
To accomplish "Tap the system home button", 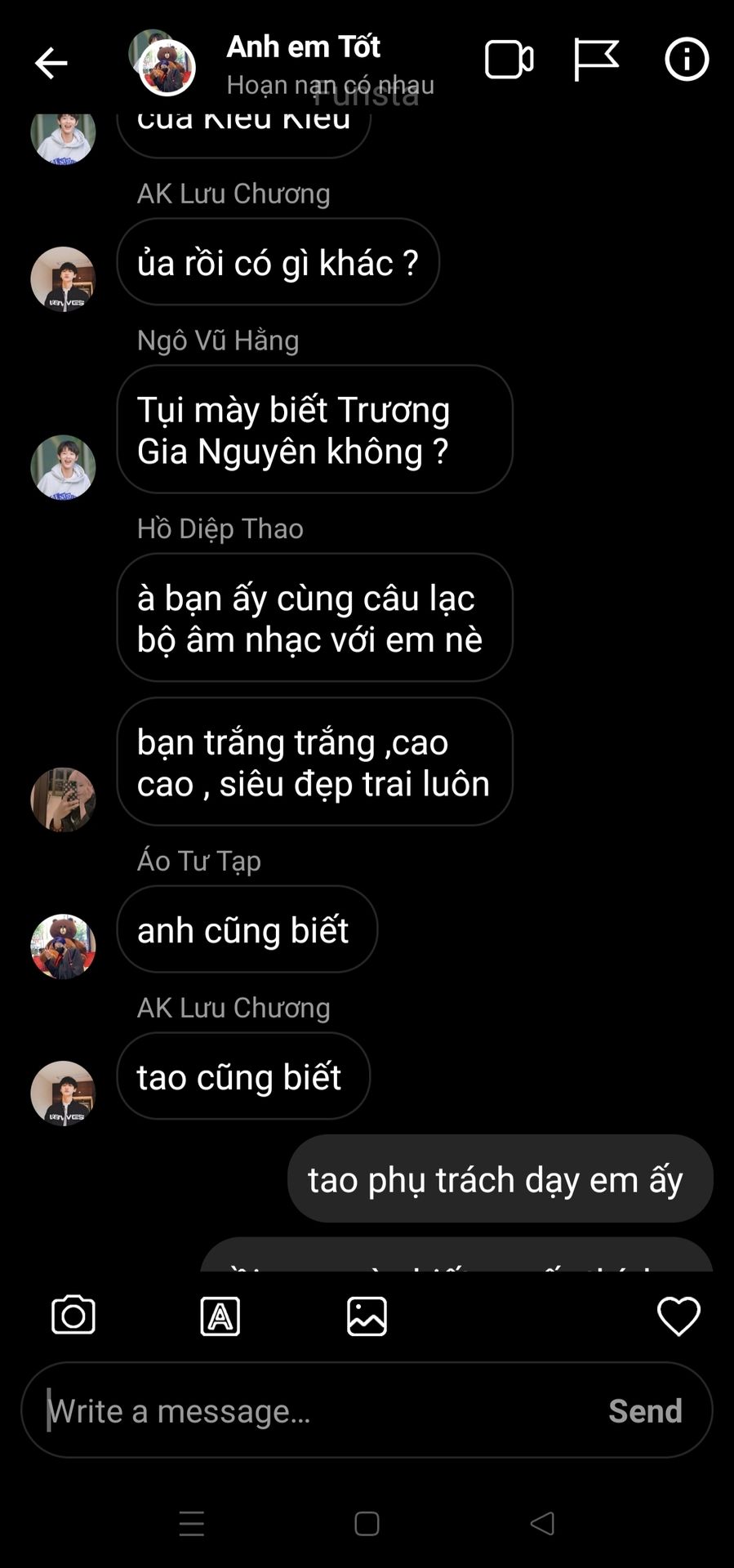I will 367,1524.
